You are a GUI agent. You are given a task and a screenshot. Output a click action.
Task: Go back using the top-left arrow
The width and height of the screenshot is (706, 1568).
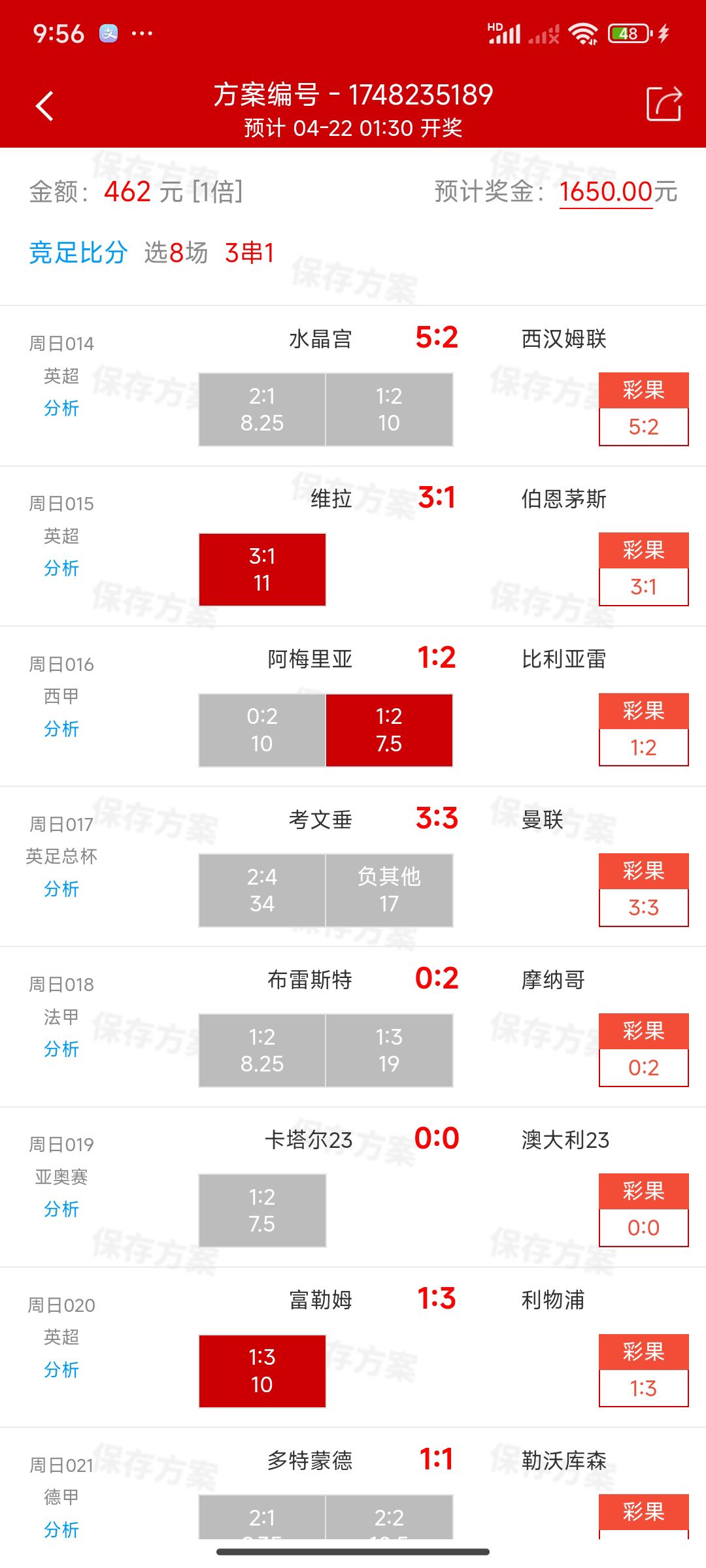44,106
